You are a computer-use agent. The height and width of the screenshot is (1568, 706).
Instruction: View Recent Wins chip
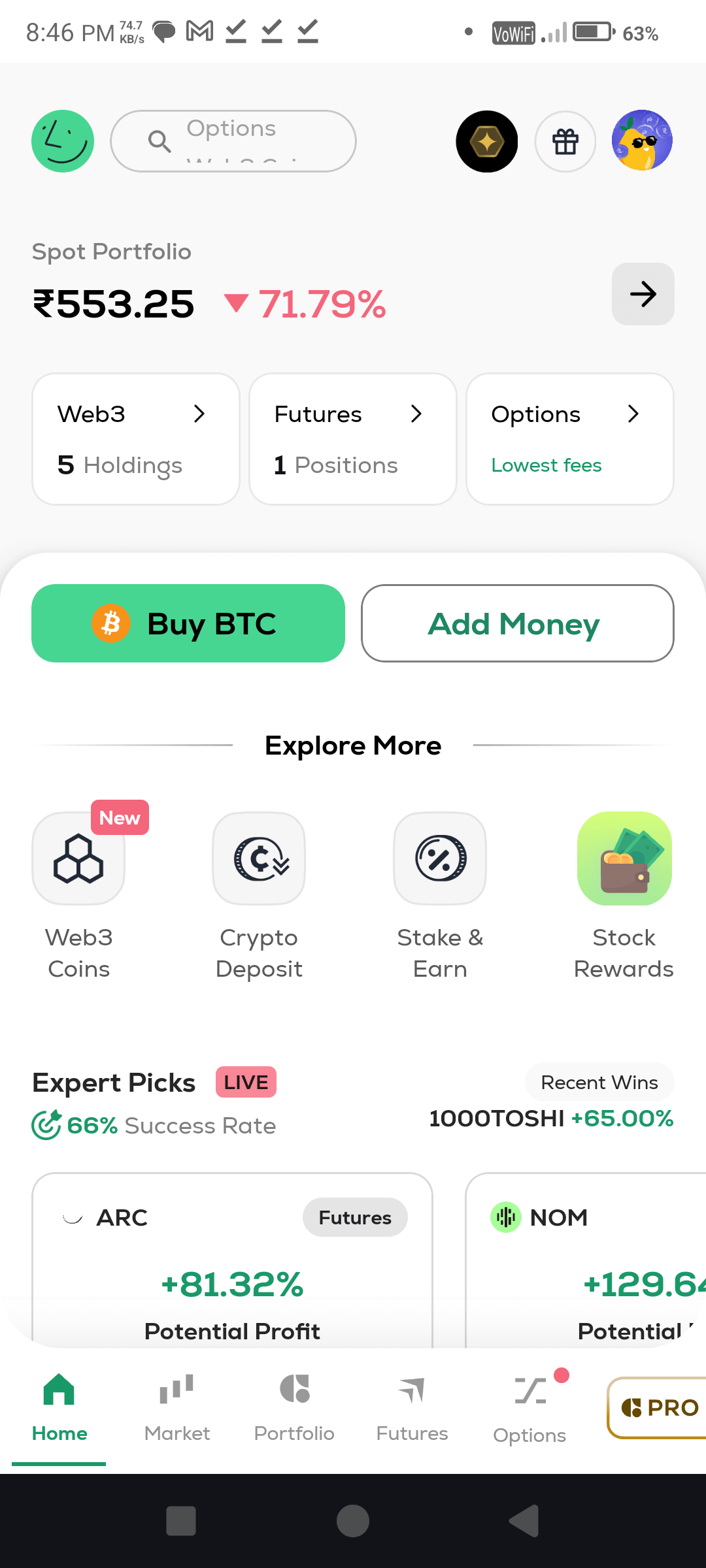[x=599, y=1083]
